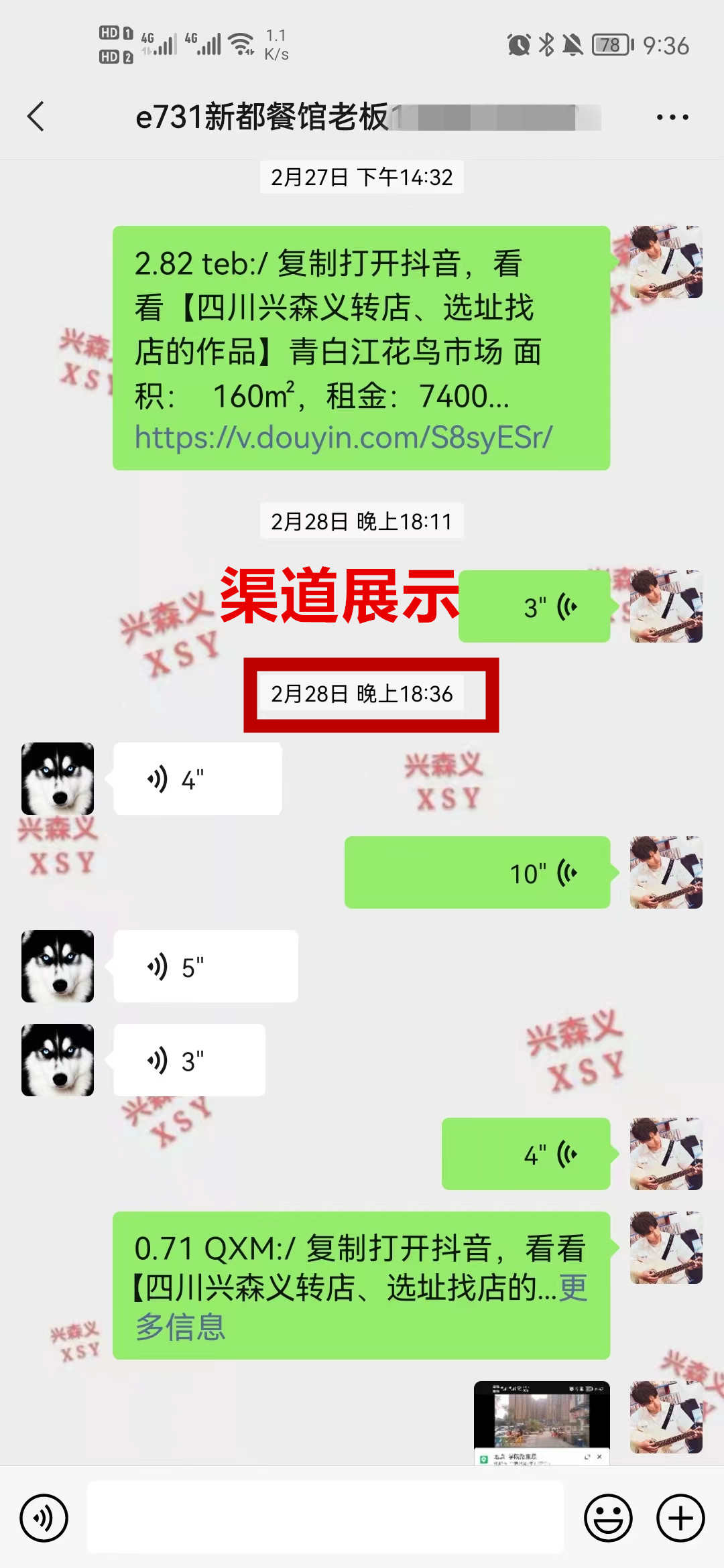The height and width of the screenshot is (1568, 724).
Task: Play the 10-second voice message
Action: (x=477, y=873)
